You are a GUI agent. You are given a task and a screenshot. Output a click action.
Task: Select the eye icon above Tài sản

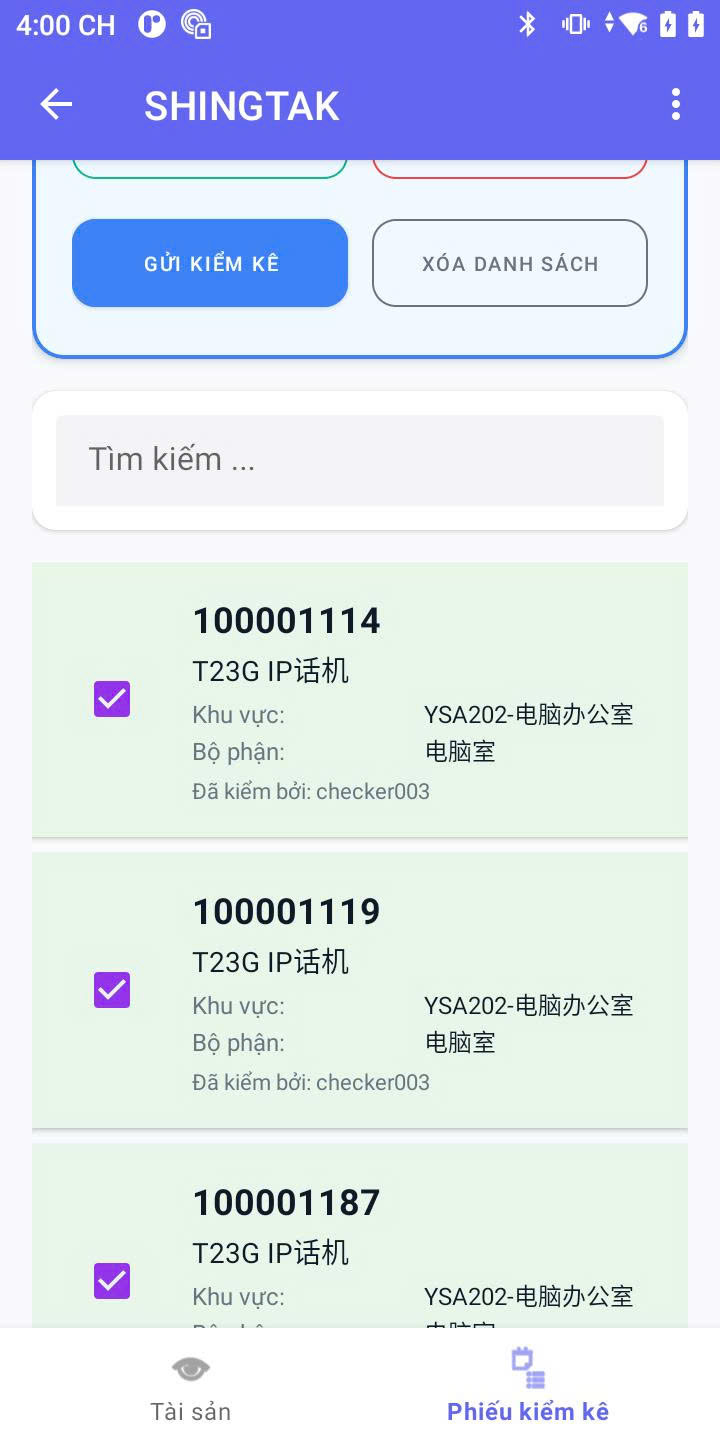coord(189,1367)
